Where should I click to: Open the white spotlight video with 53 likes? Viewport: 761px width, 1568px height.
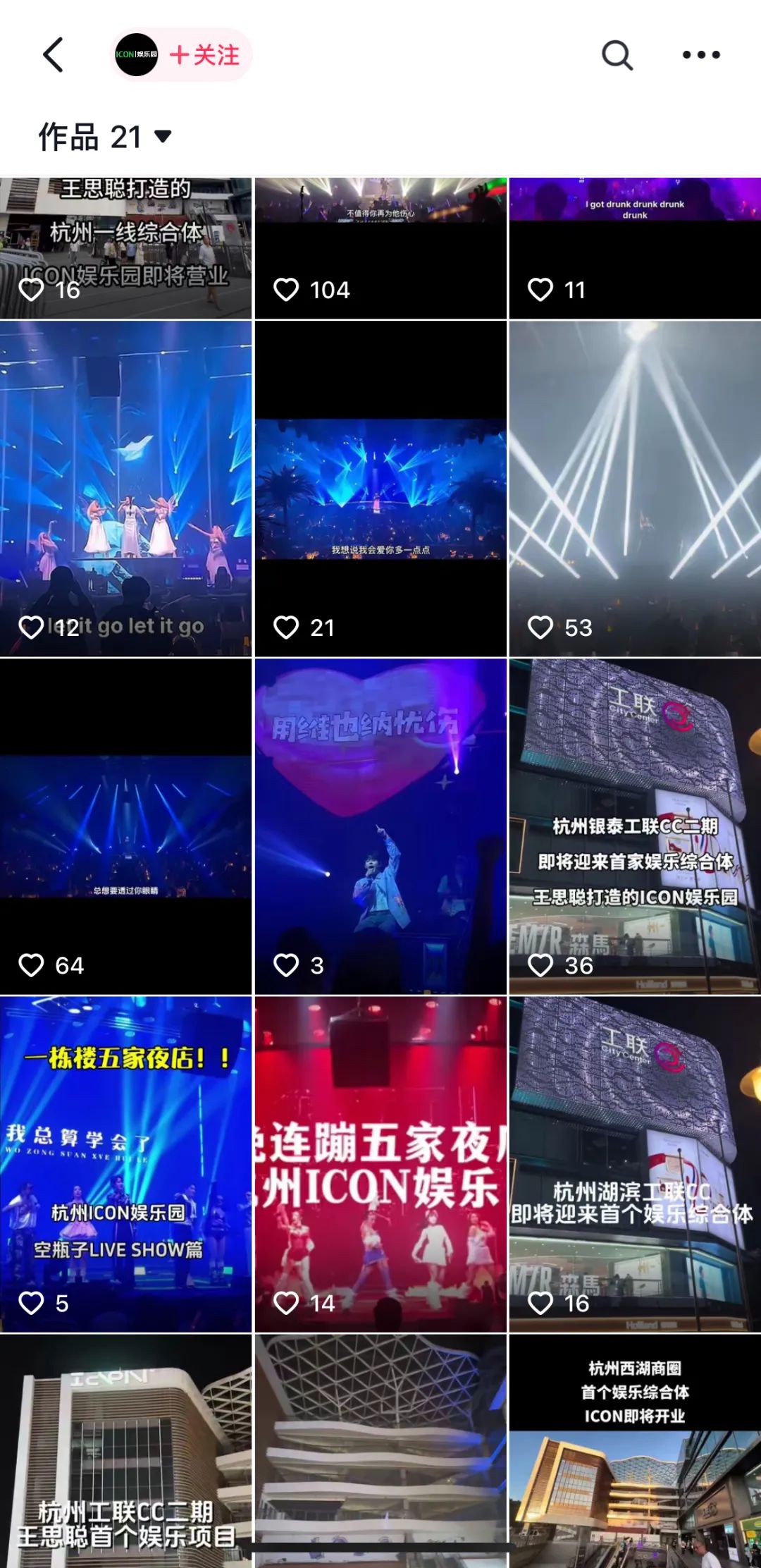click(635, 488)
